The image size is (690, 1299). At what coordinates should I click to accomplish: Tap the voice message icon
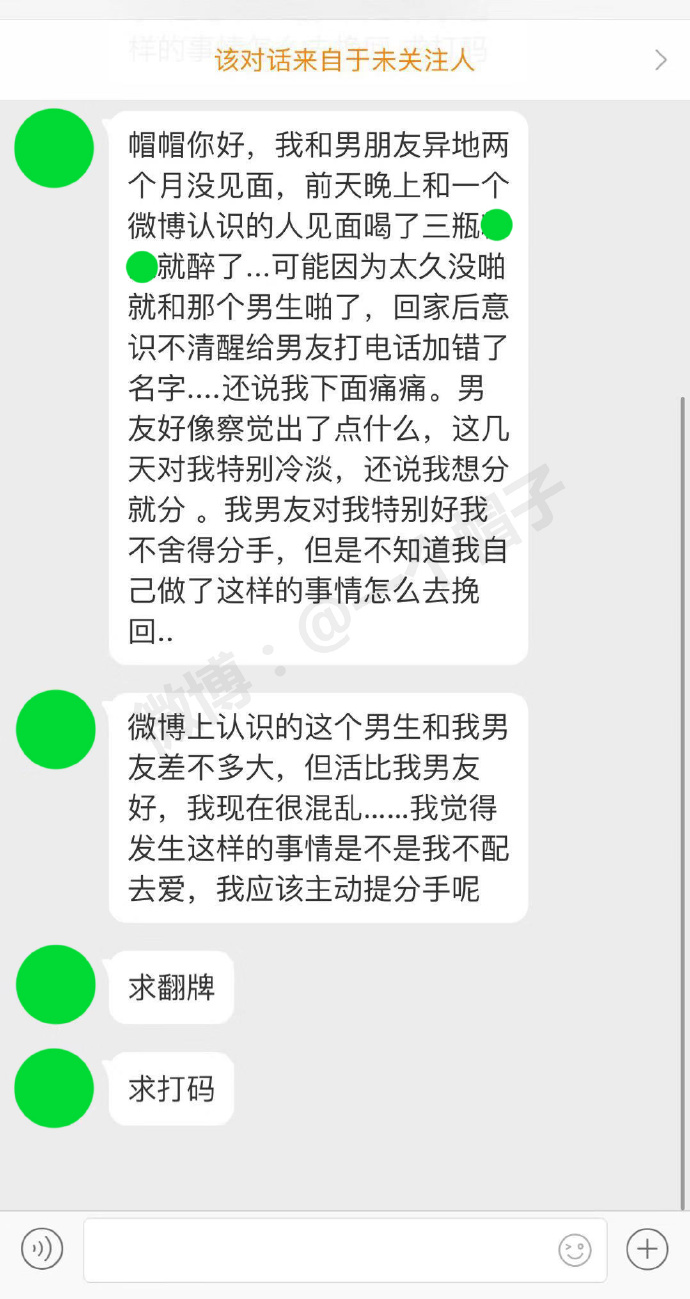point(42,1249)
